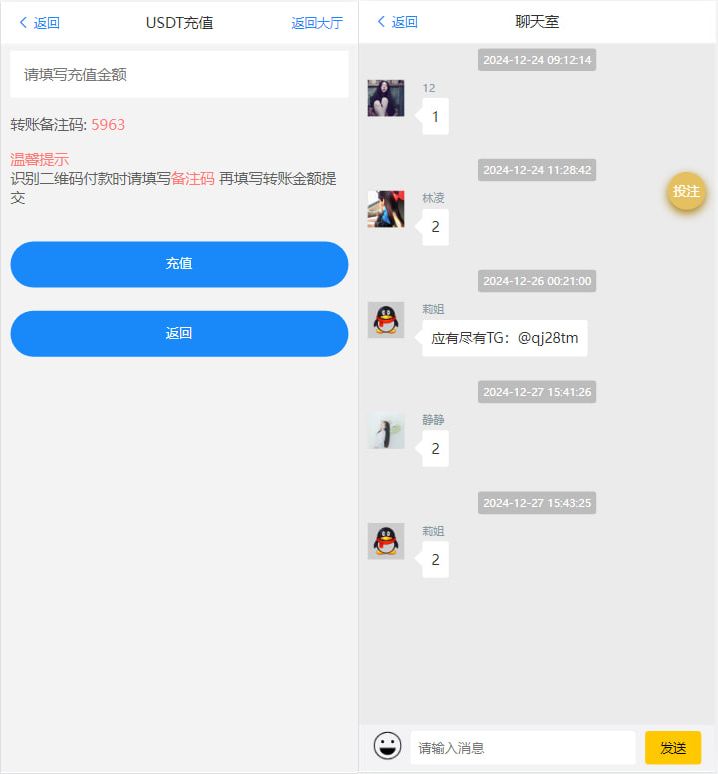Viewport: 718px width, 774px height.
Task: Focus the 请输入消息 message field
Action: point(522,748)
